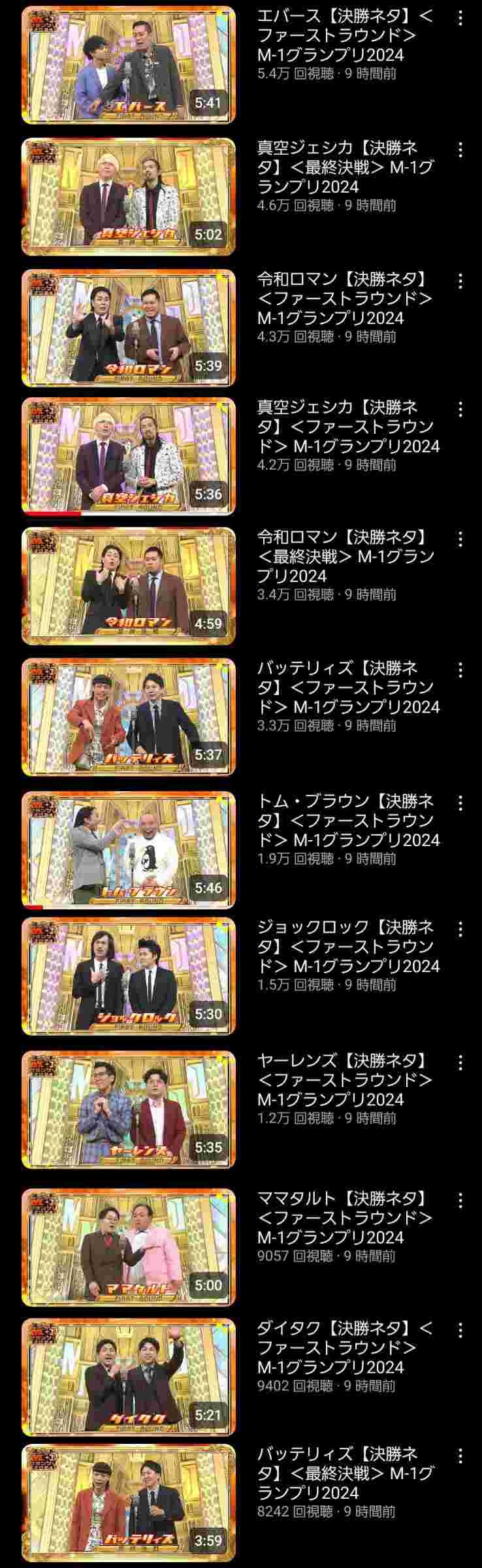The height and width of the screenshot is (1568, 482).
Task: Open バッテリィズ ファーストラウンド video
Action: [x=128, y=717]
